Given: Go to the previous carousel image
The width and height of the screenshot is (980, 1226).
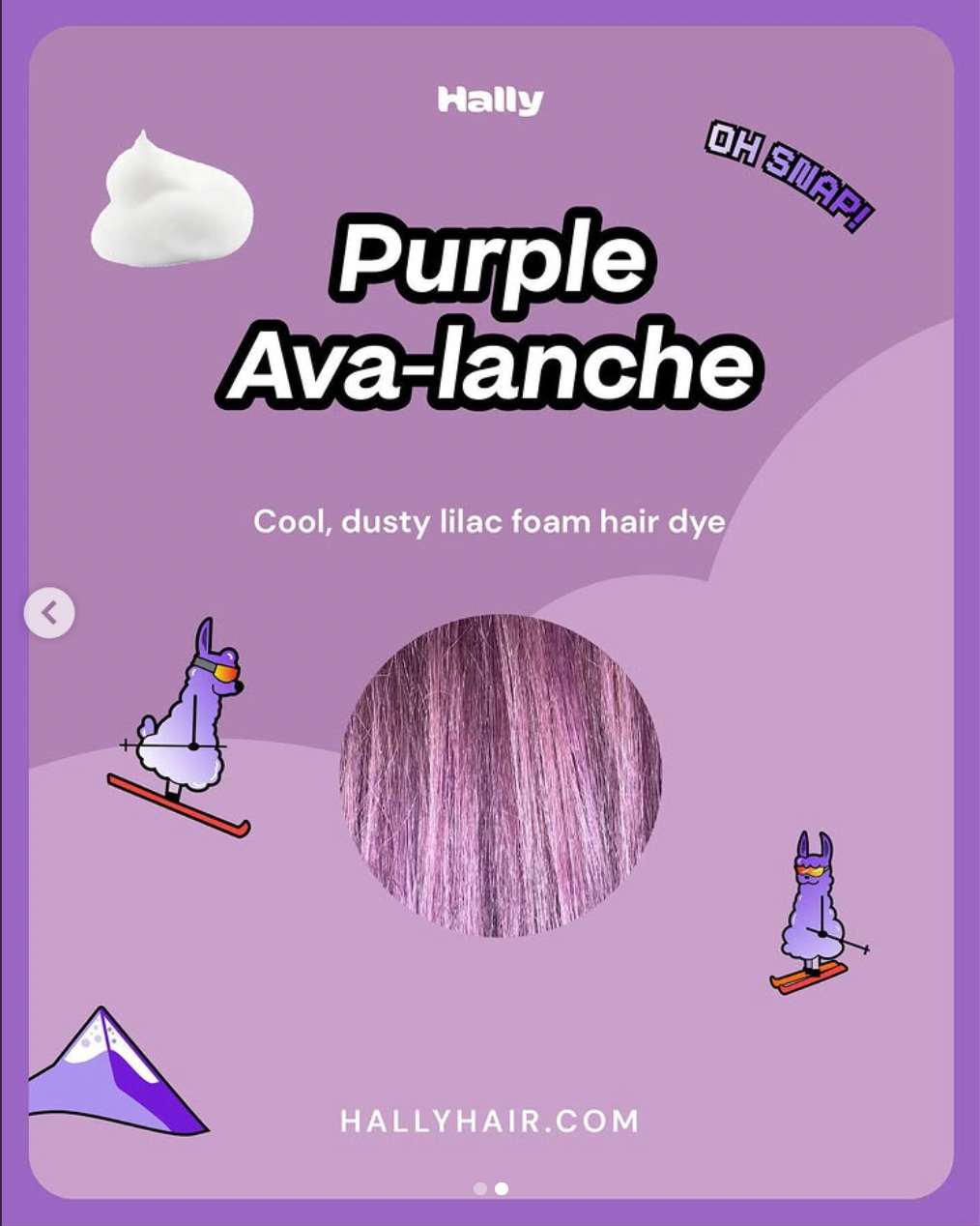Looking at the screenshot, I should [x=49, y=613].
